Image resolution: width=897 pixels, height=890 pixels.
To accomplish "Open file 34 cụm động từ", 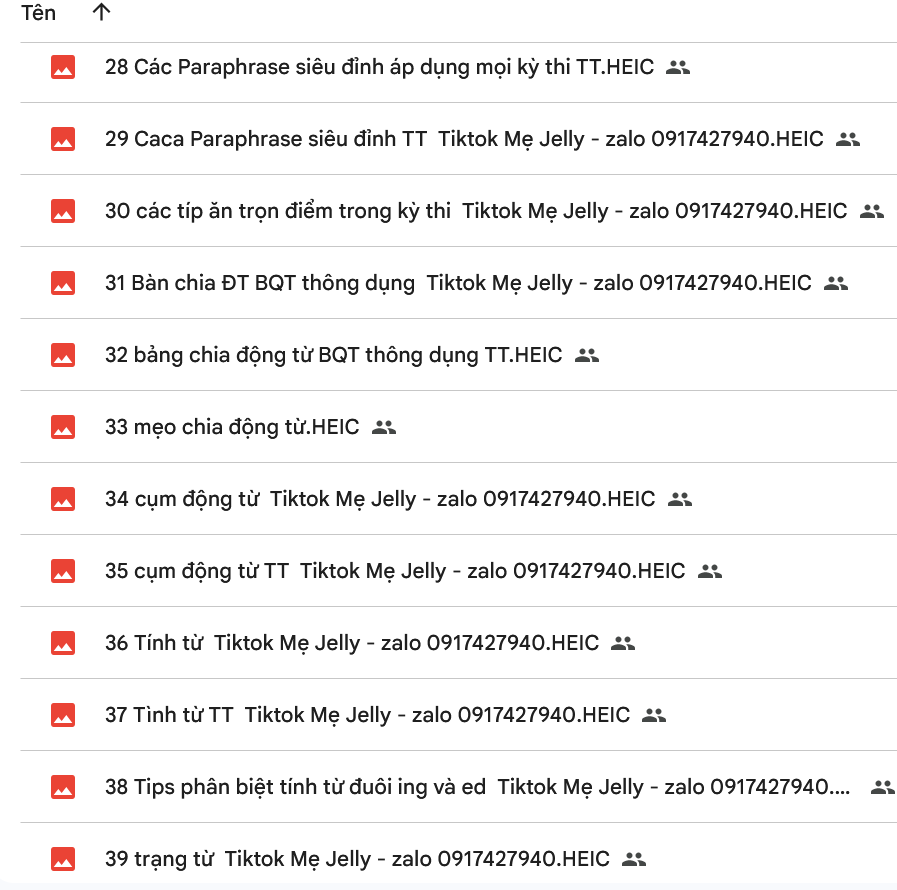I will tap(379, 499).
